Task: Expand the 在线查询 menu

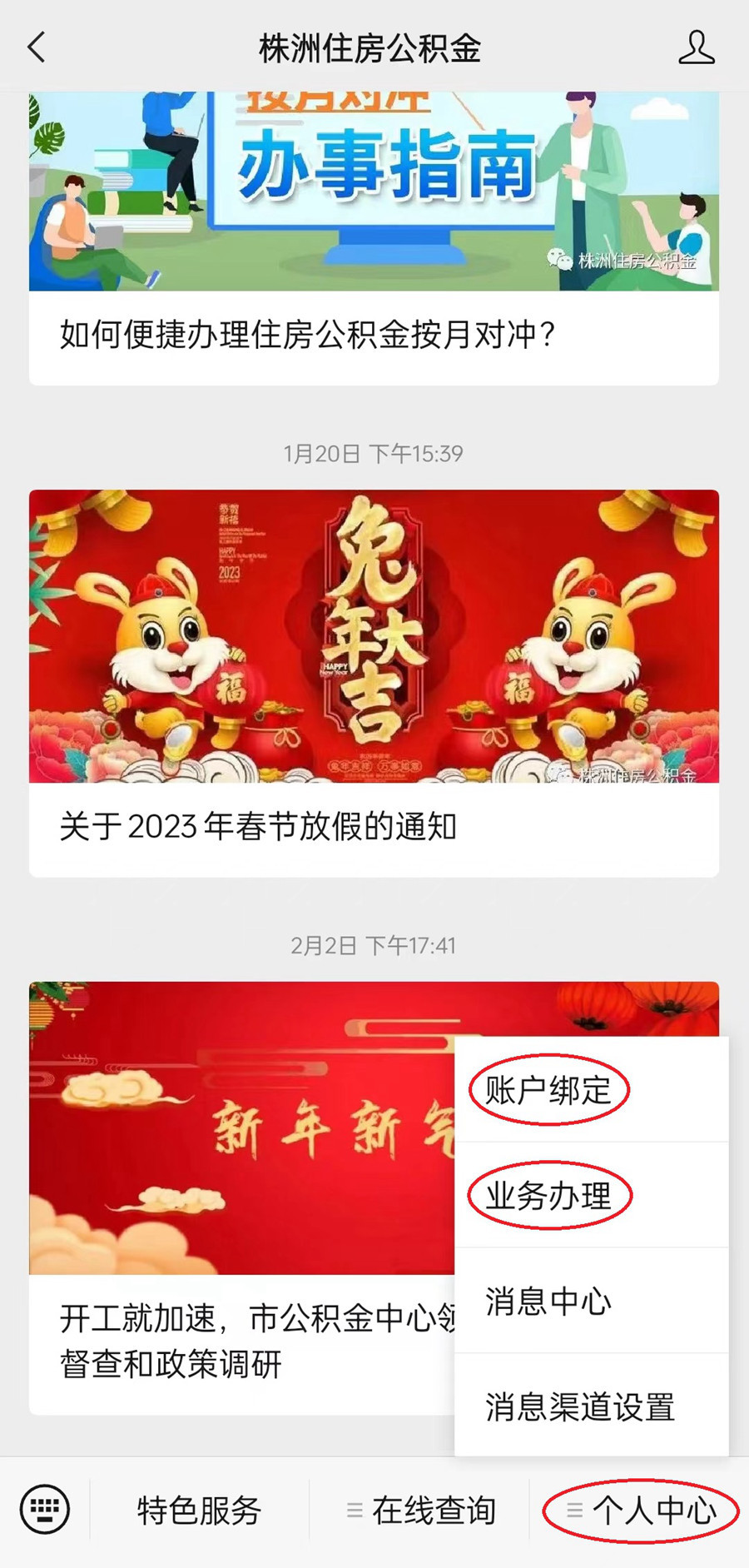Action: point(421,1510)
